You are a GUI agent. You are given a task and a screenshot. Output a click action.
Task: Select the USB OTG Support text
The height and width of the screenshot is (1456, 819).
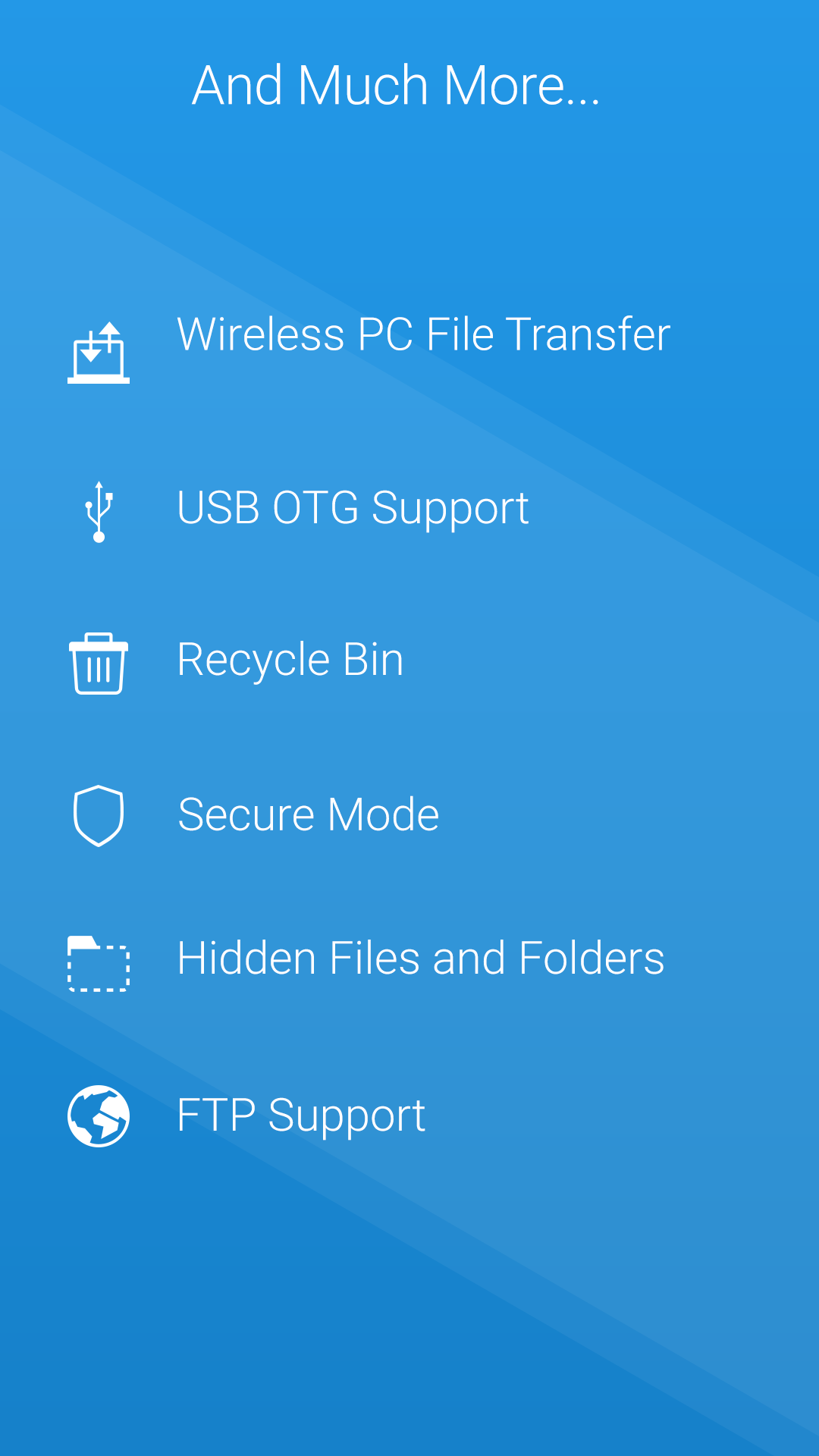pos(352,508)
